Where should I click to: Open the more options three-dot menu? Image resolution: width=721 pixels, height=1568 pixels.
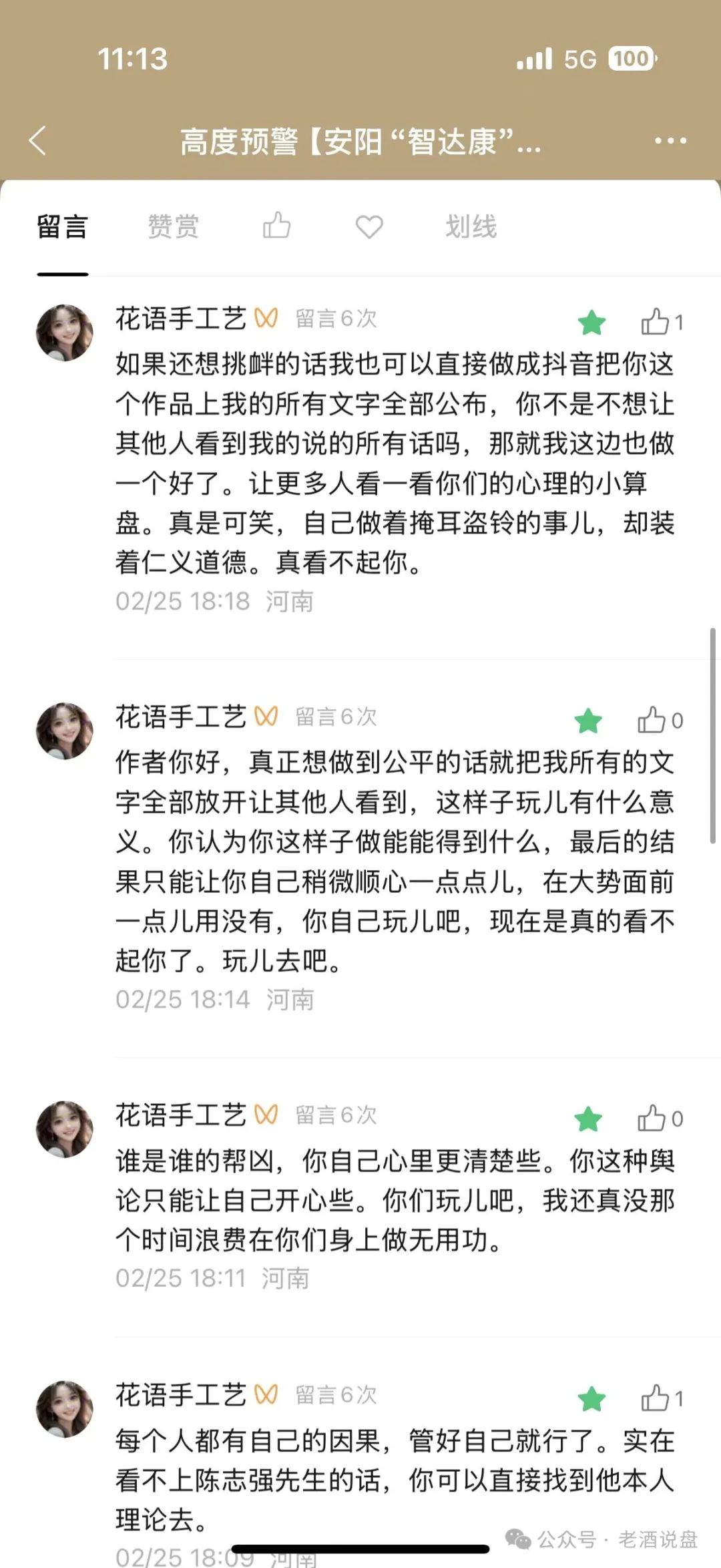coord(669,140)
